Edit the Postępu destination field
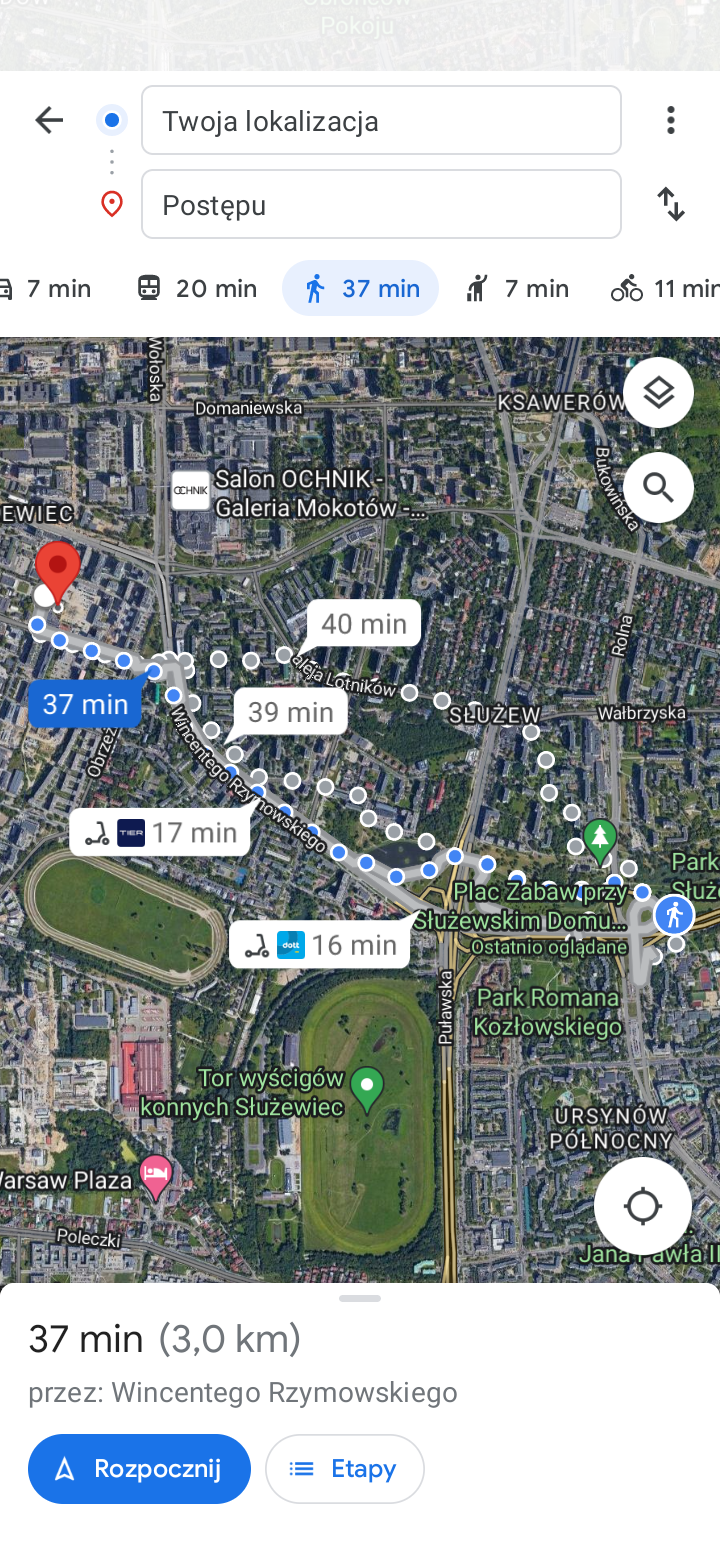720x1560 pixels. [x=381, y=205]
